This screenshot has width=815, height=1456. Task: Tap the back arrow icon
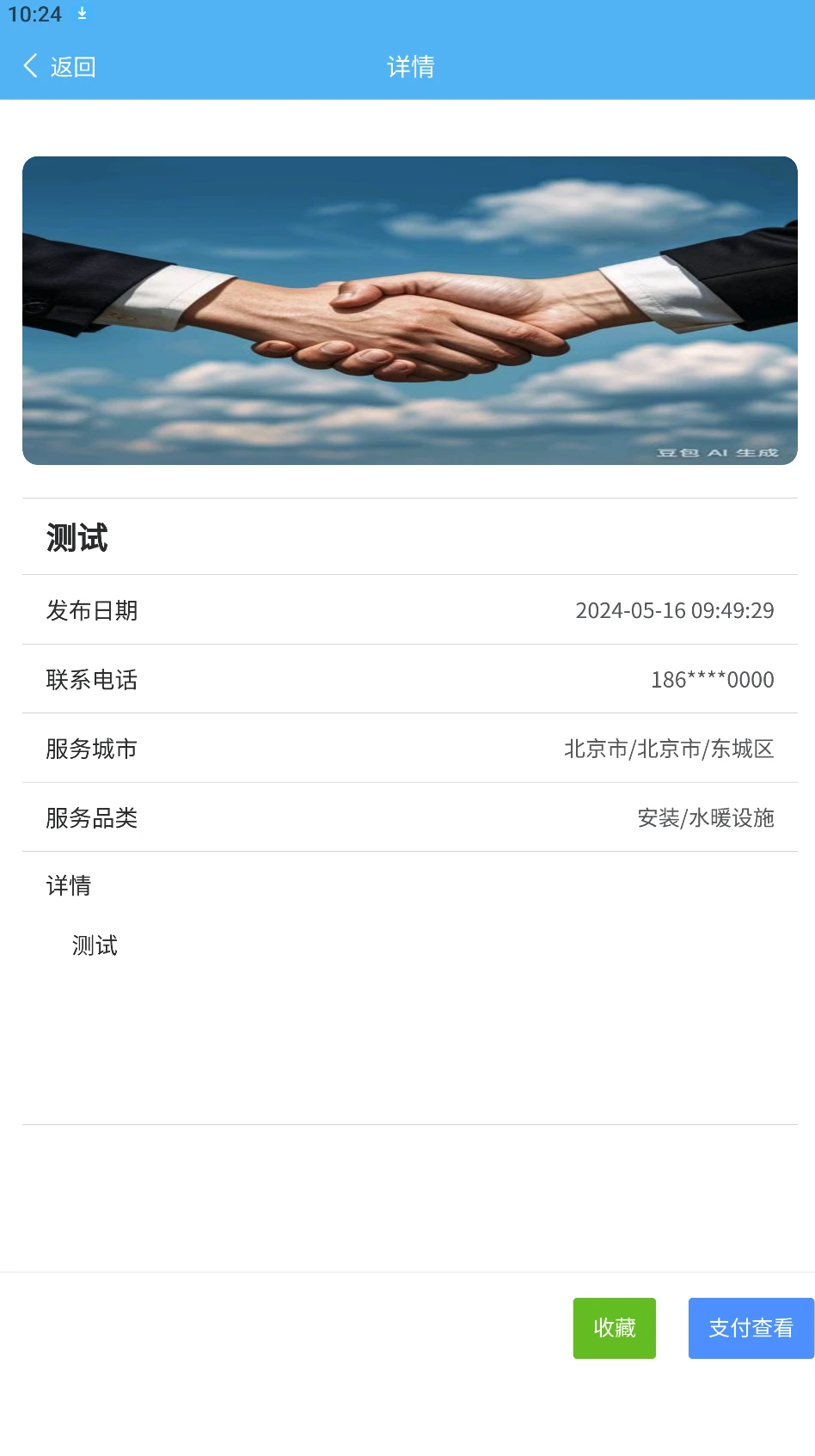(x=29, y=65)
